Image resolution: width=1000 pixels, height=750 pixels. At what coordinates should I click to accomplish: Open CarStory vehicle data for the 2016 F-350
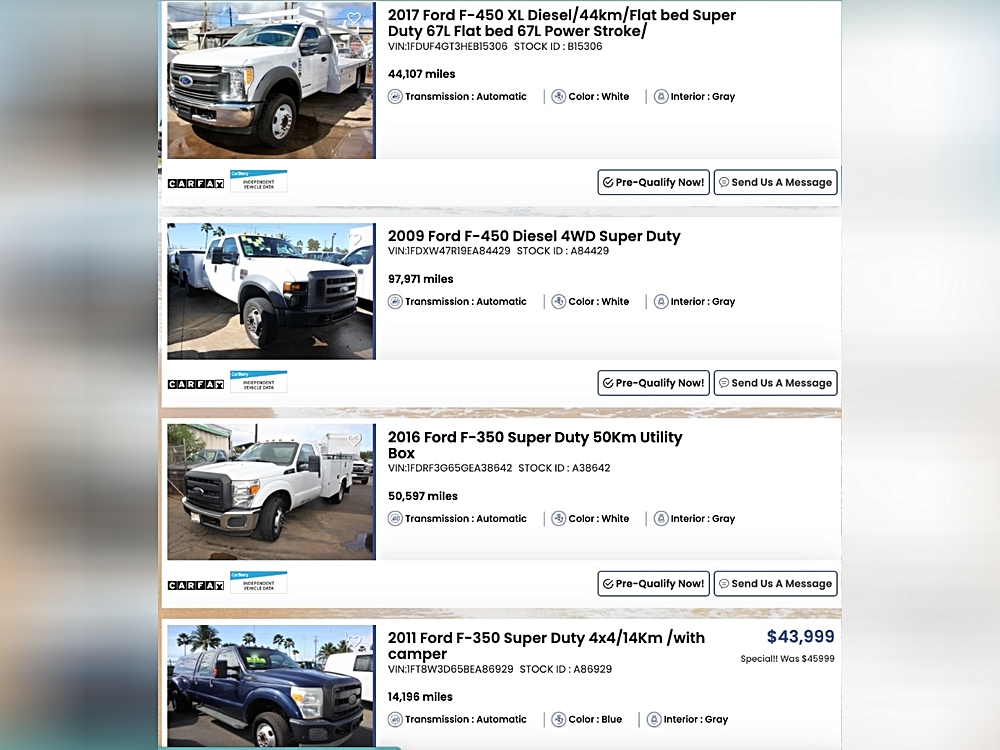coord(258,583)
